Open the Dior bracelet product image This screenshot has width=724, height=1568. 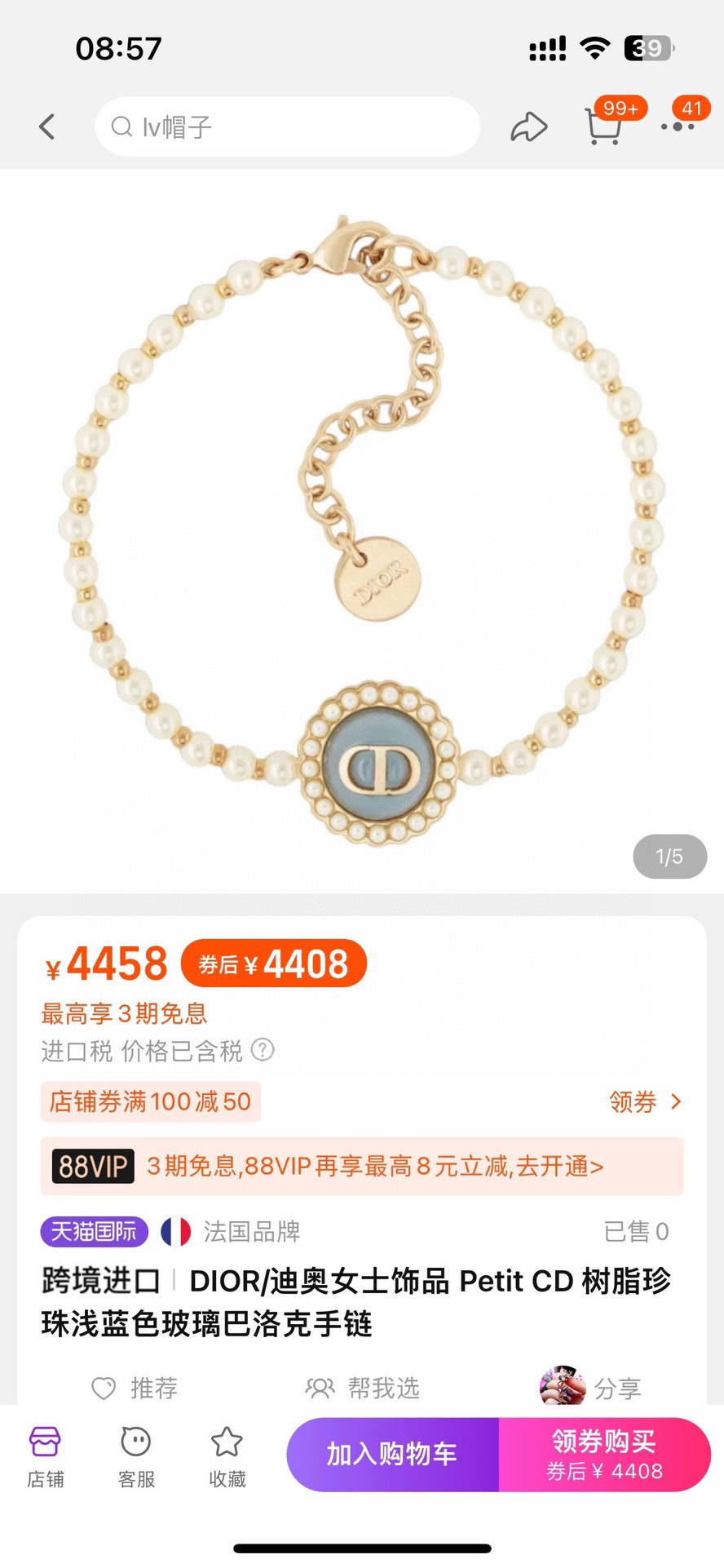362,530
